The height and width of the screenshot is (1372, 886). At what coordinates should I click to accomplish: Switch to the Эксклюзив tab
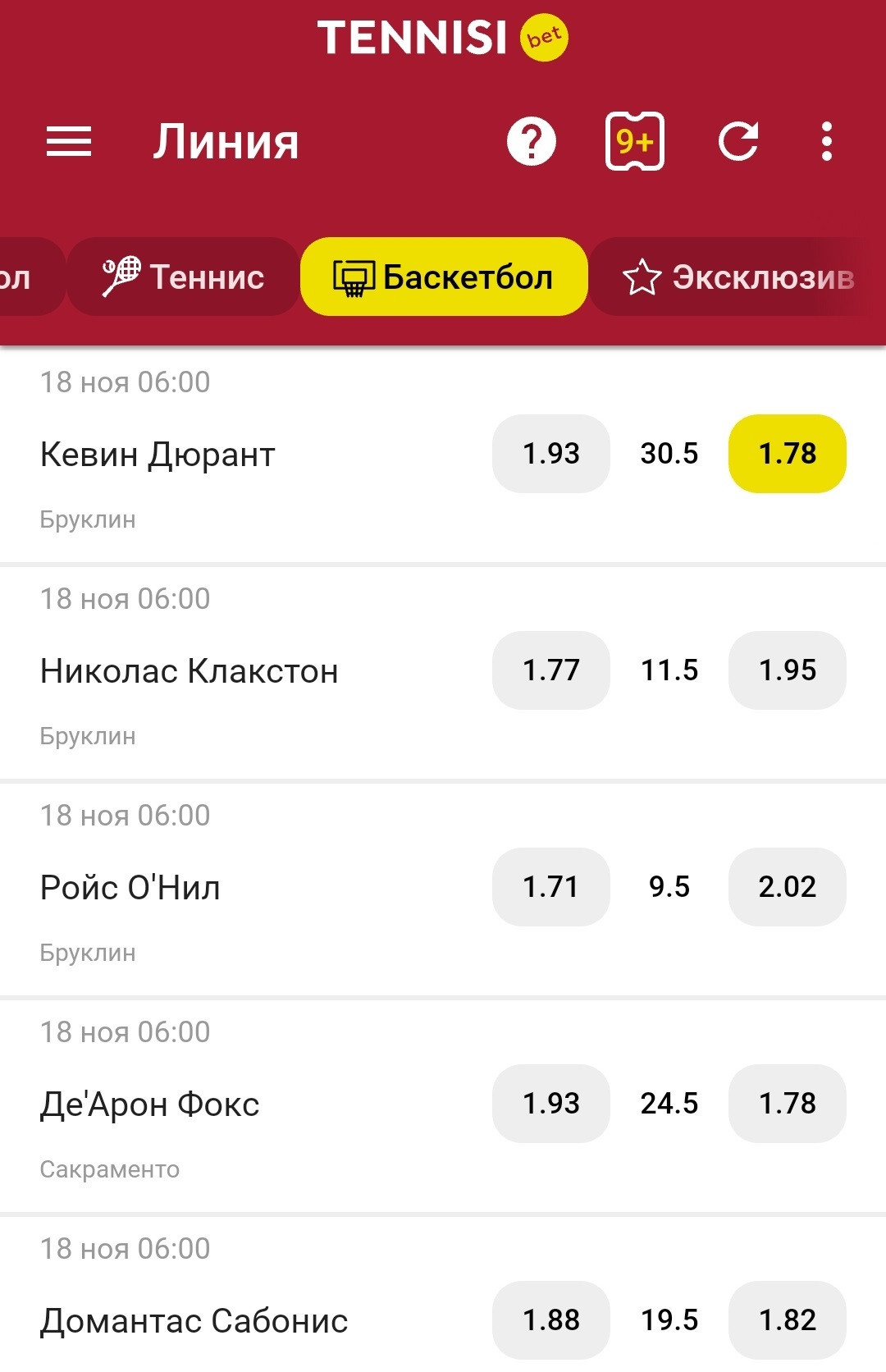pyautogui.click(x=738, y=277)
